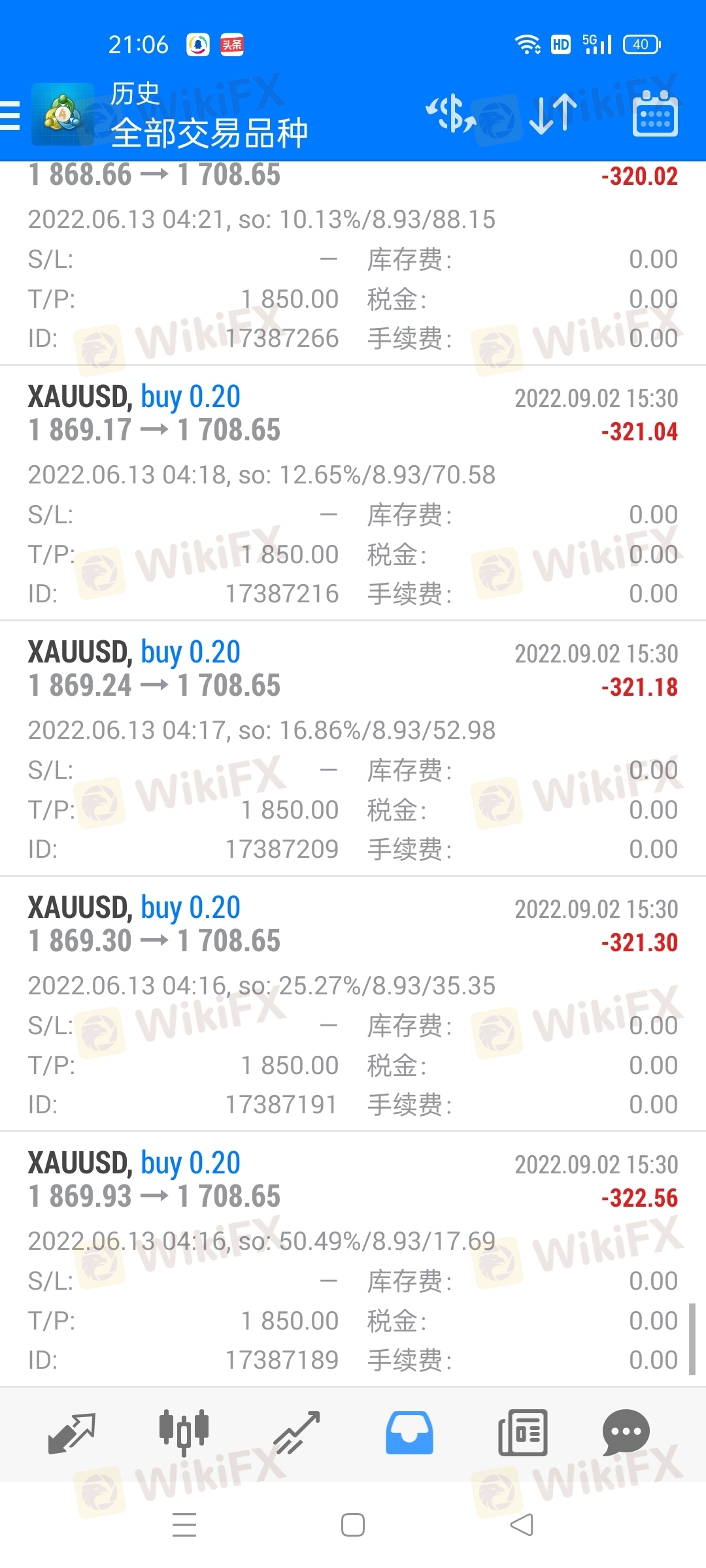Select the history inbox tab
The width and height of the screenshot is (706, 1568).
[409, 1433]
